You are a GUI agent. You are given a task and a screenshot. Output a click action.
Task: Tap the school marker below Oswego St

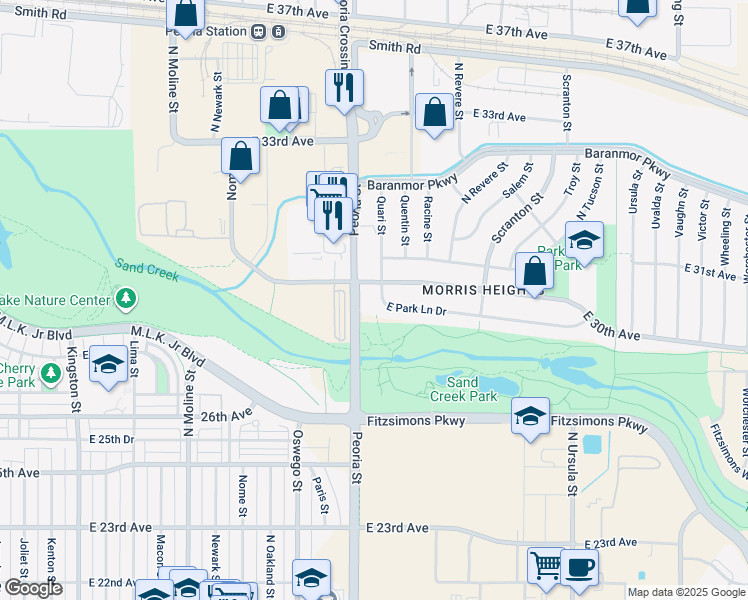pos(311,578)
